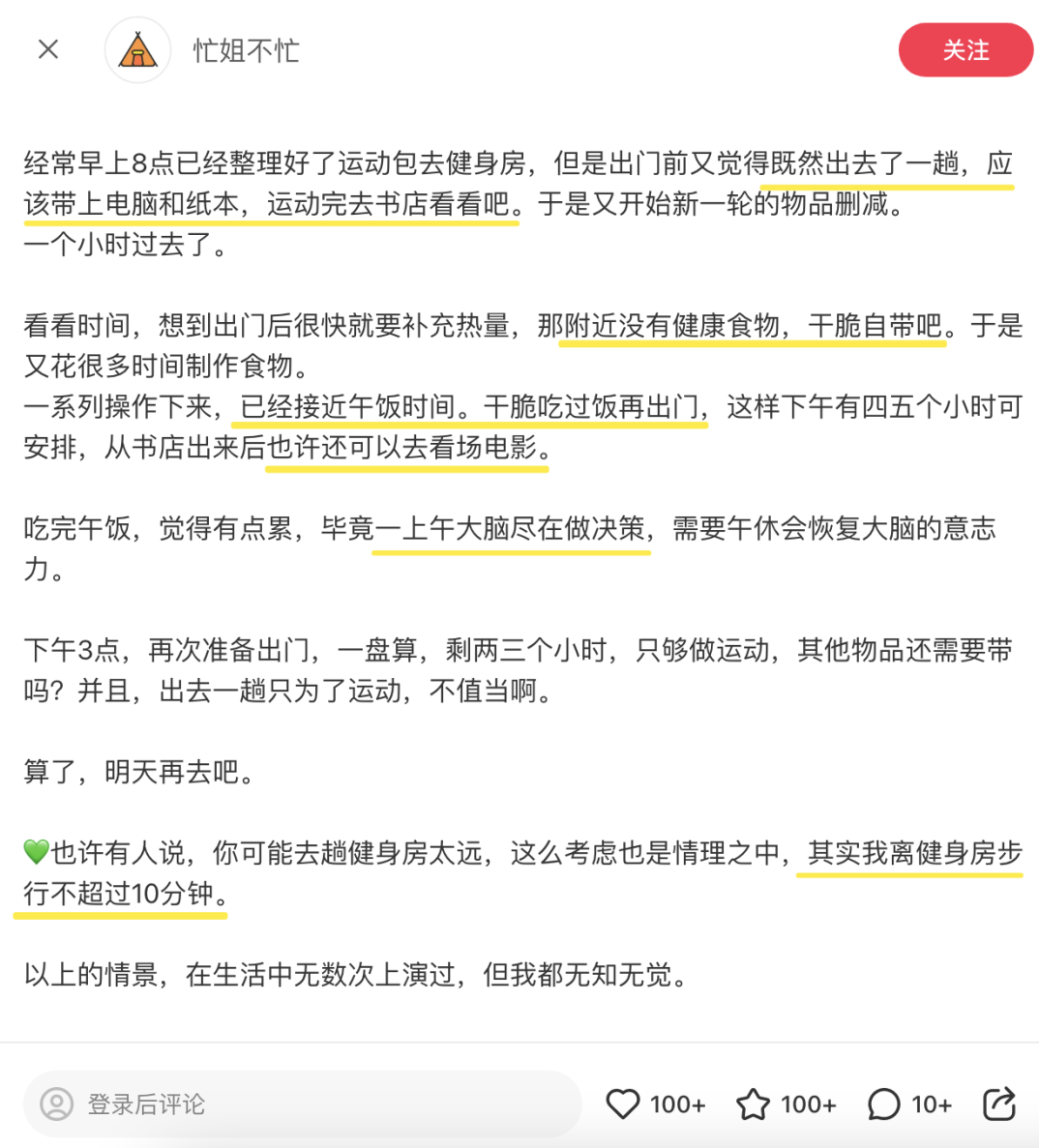Share this post
This screenshot has width=1039, height=1148.
998,1104
